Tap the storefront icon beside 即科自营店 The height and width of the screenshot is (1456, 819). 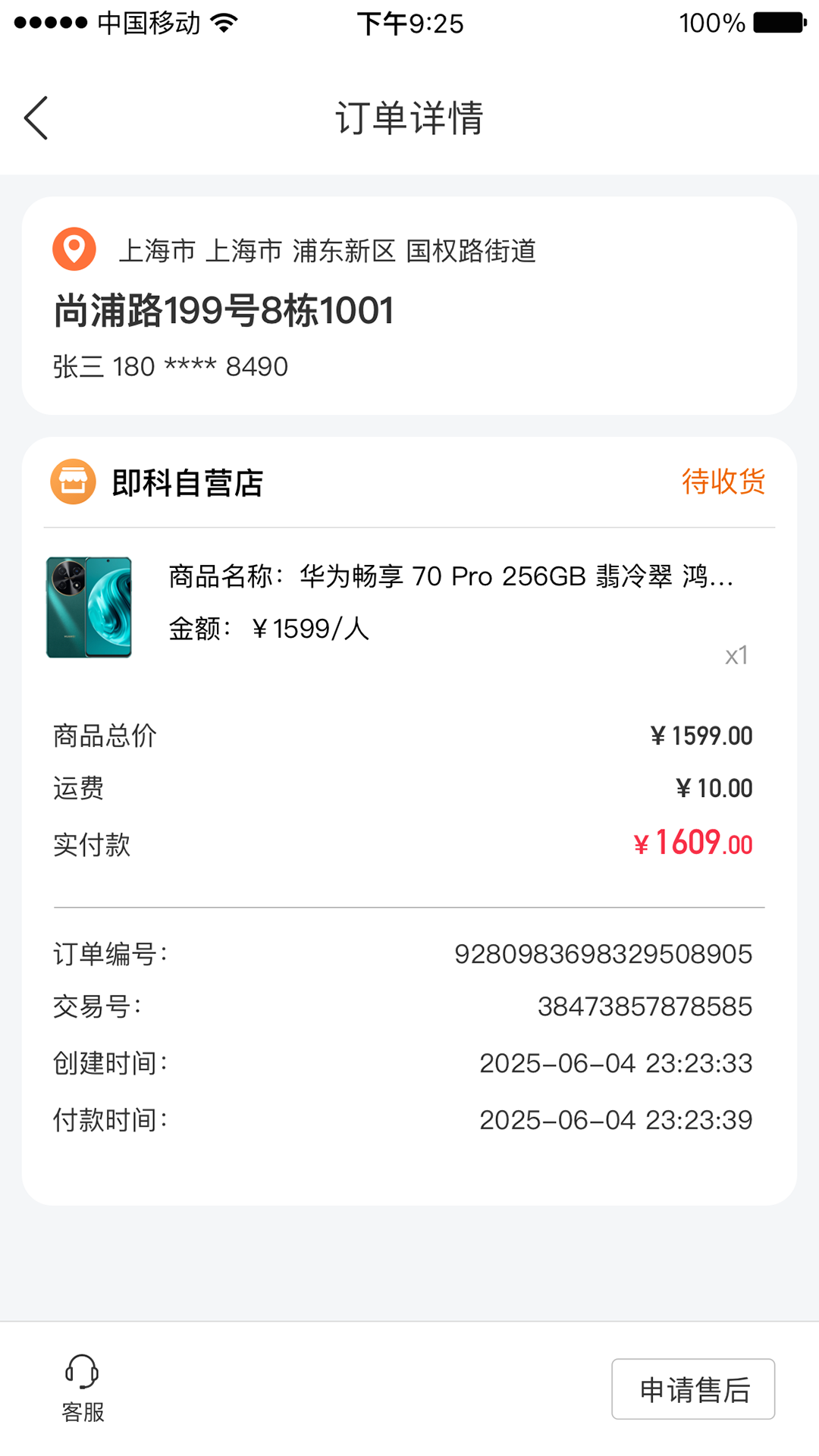[x=73, y=481]
